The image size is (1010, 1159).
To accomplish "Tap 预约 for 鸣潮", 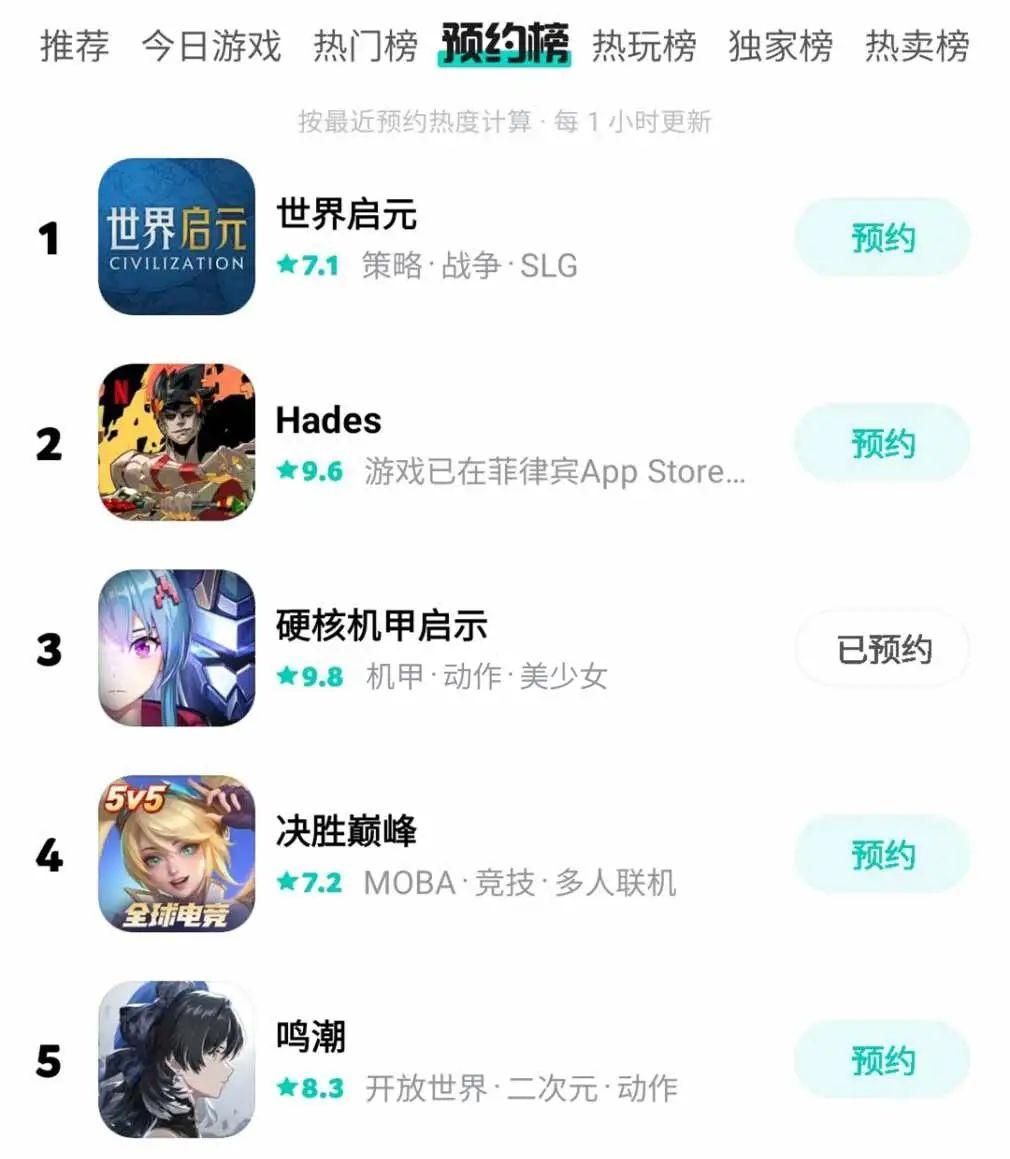I will coord(882,1060).
